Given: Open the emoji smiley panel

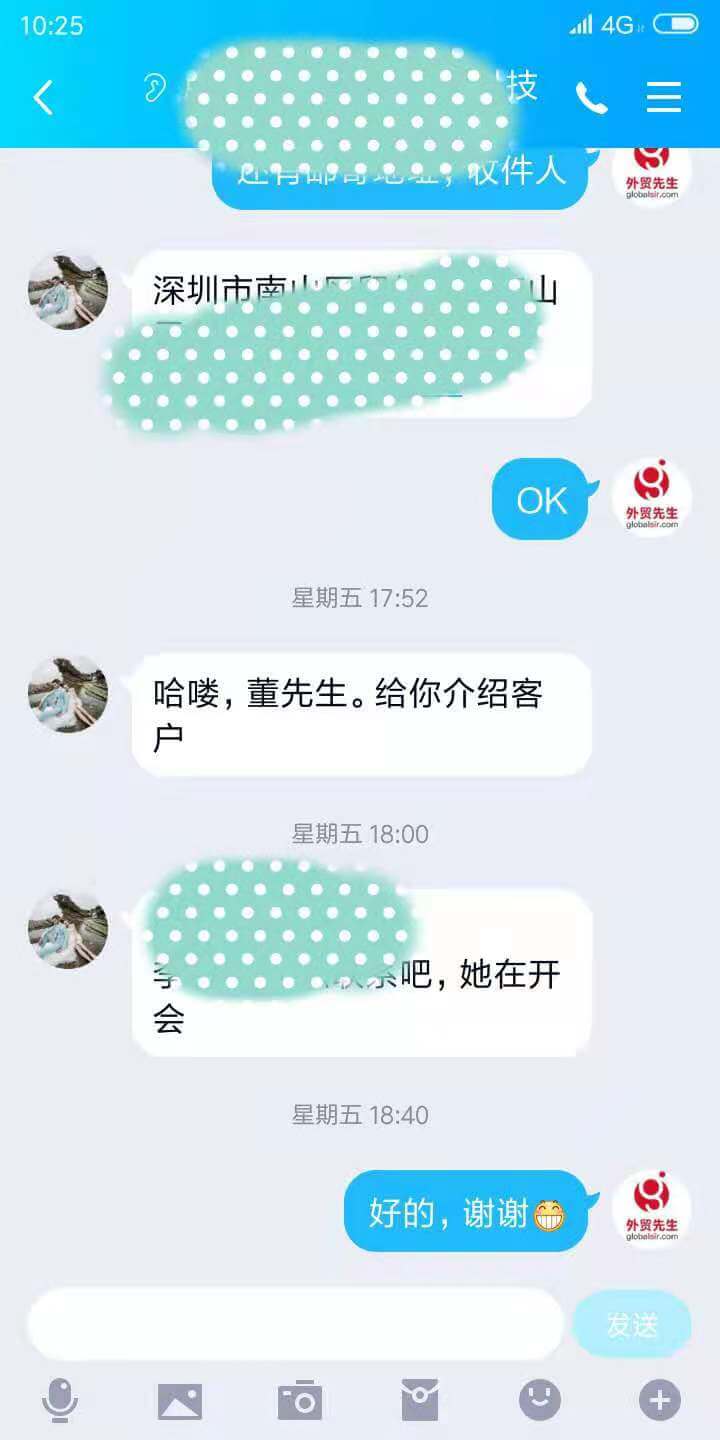Looking at the screenshot, I should 540,1400.
